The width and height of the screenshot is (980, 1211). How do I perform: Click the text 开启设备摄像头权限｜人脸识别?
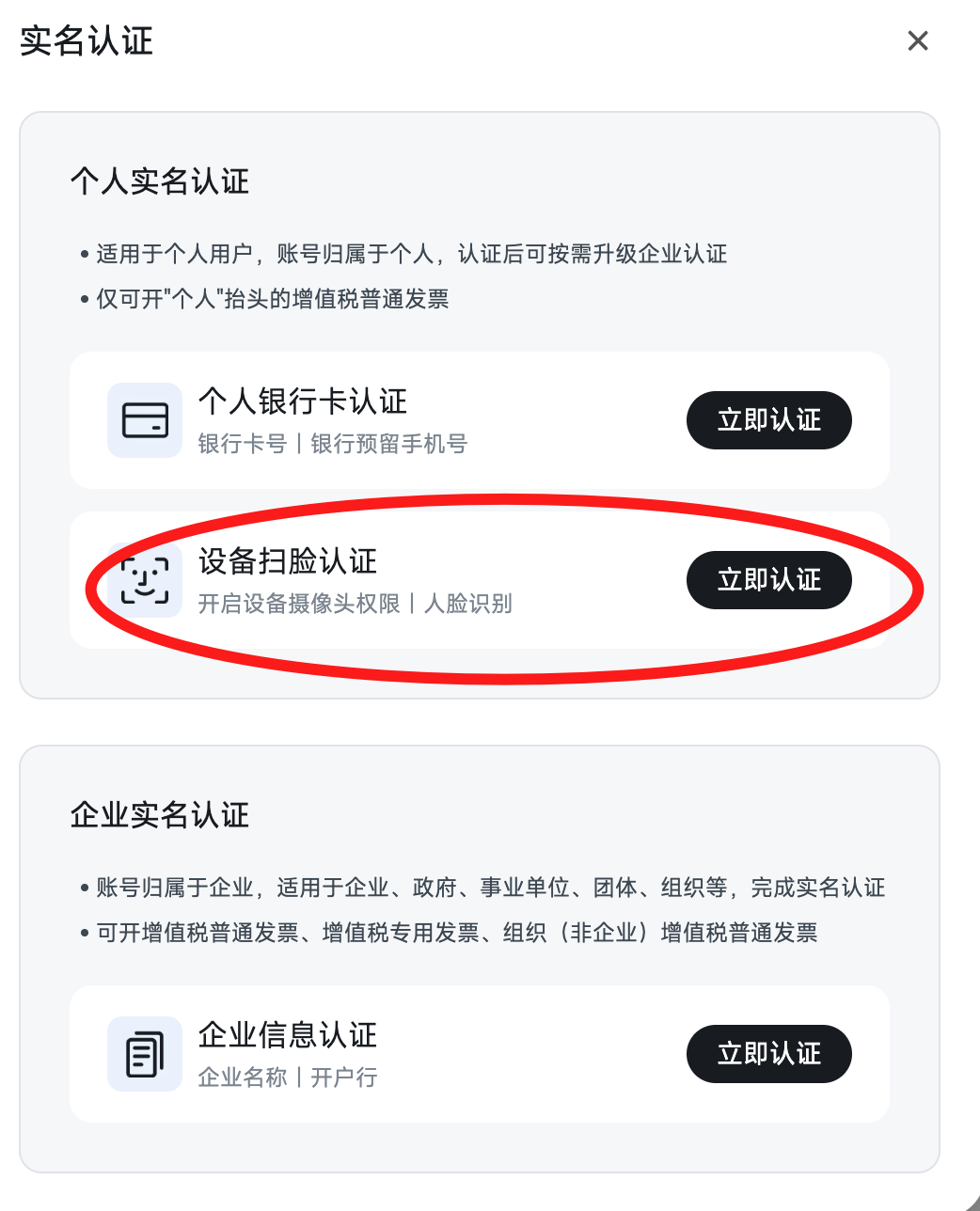click(x=356, y=604)
